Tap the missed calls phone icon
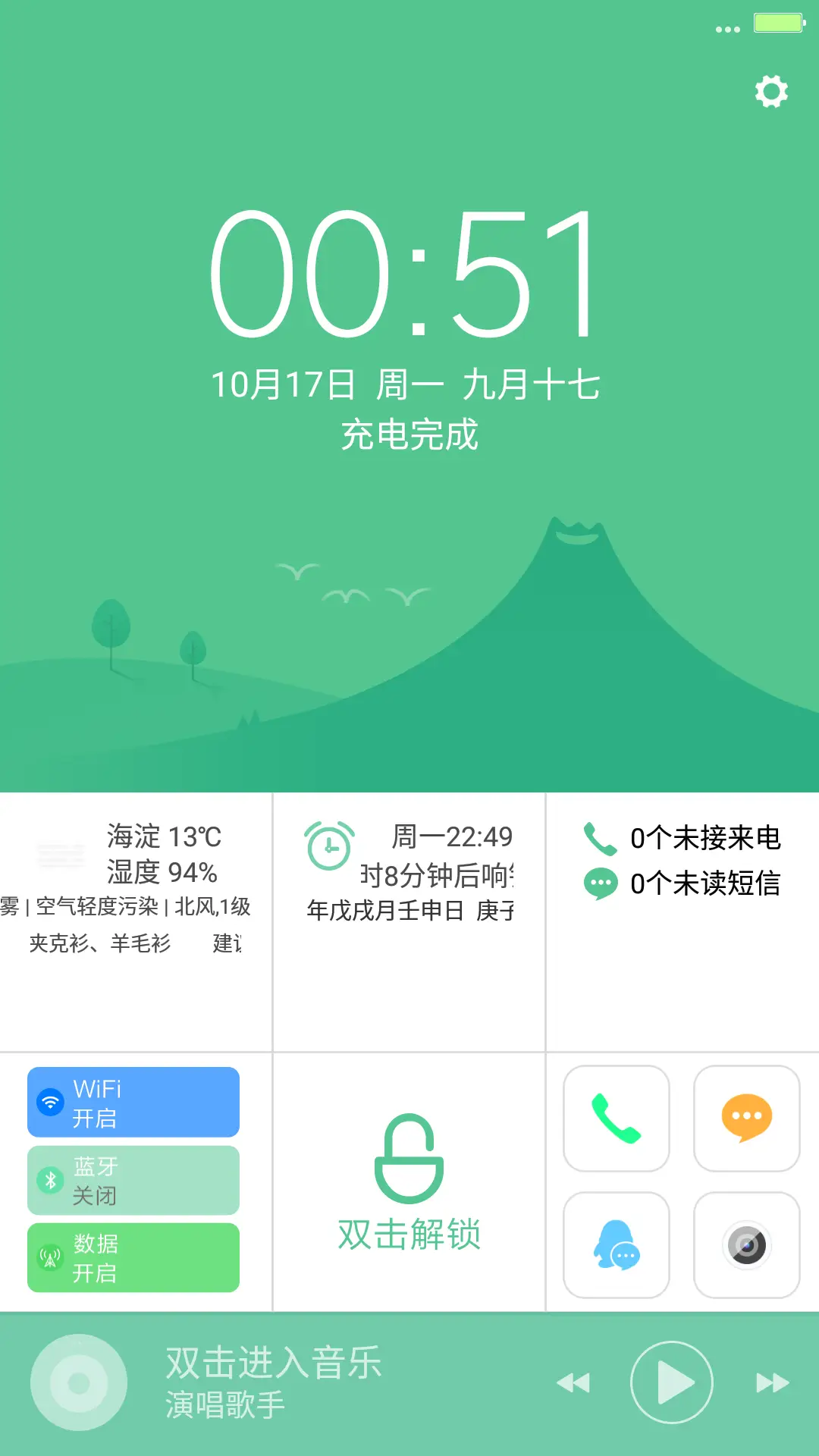 (x=599, y=838)
